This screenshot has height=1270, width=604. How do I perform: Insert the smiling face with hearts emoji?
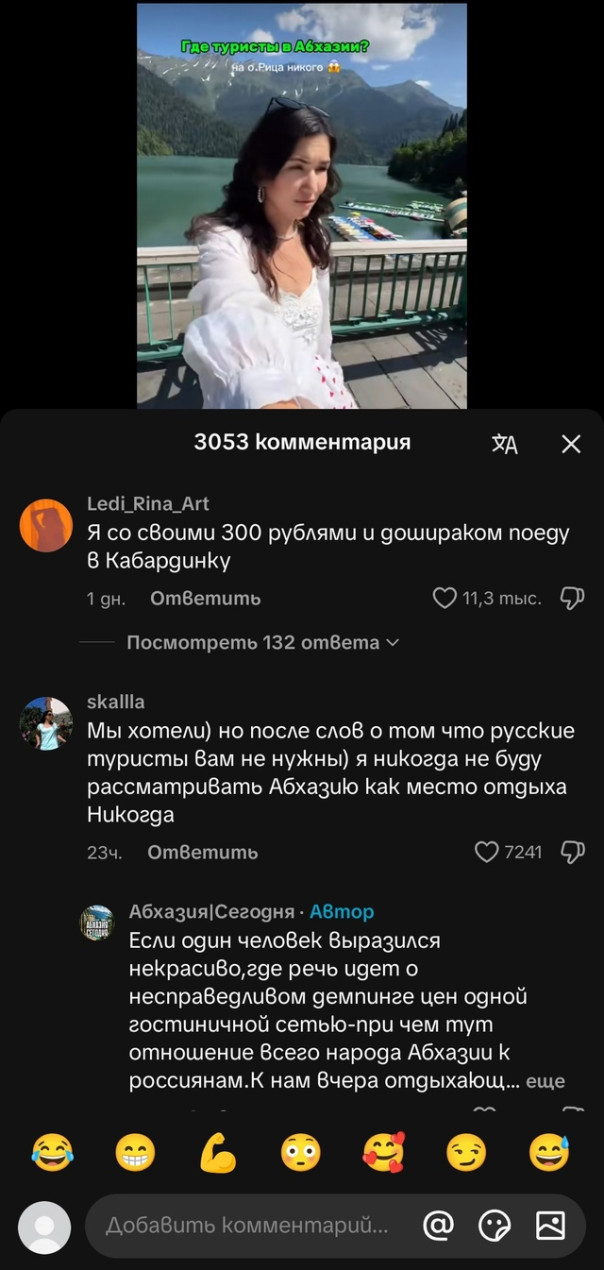click(383, 1154)
